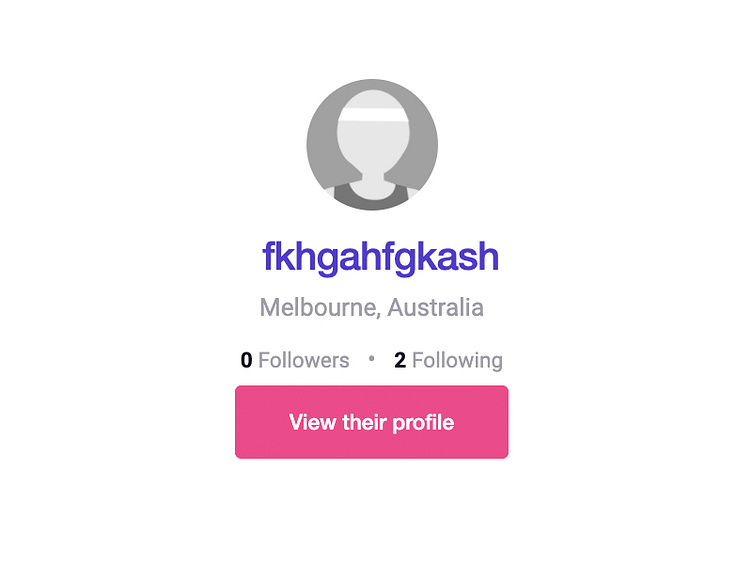The width and height of the screenshot is (752, 564).
Task: Tap the View their profile button
Action: coord(371,422)
